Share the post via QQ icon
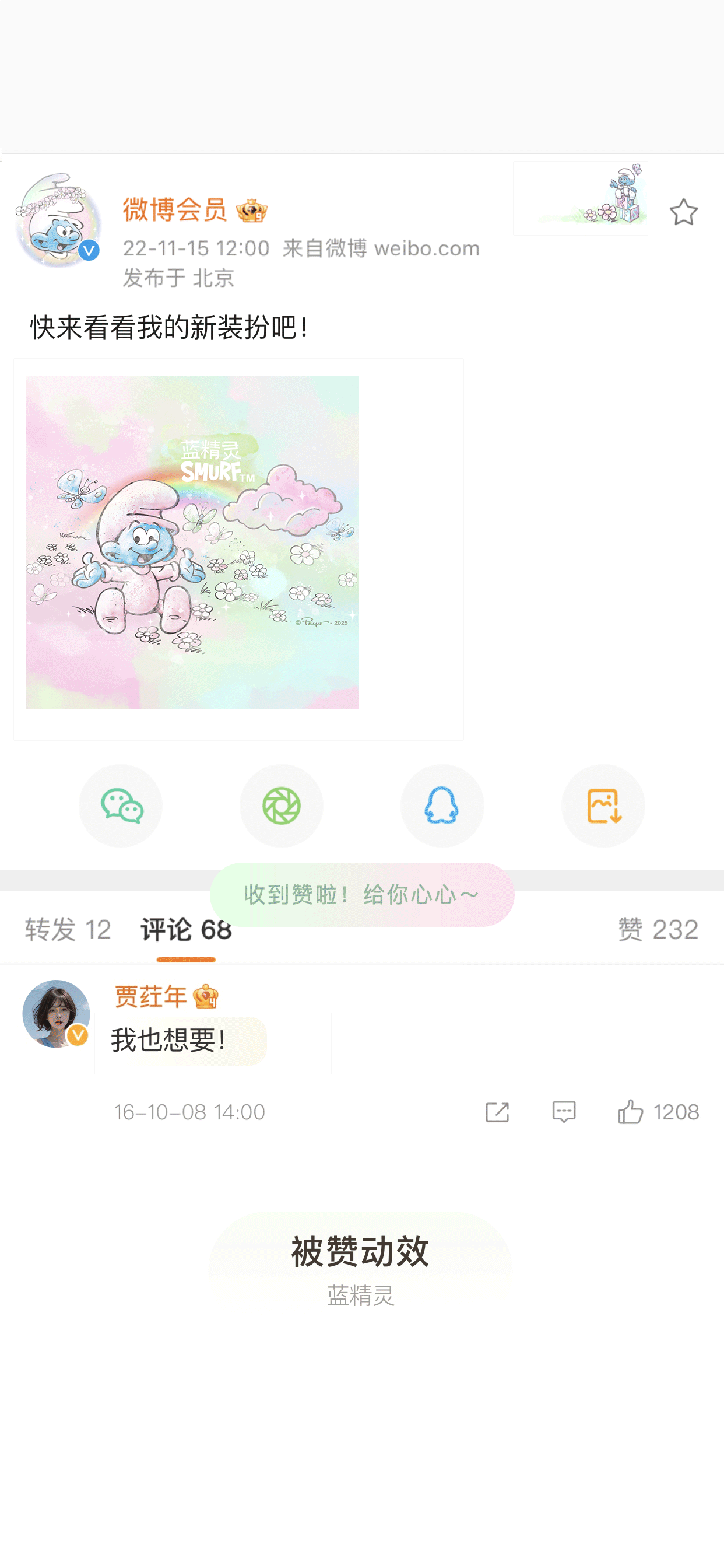Viewport: 724px width, 1568px height. coord(442,806)
